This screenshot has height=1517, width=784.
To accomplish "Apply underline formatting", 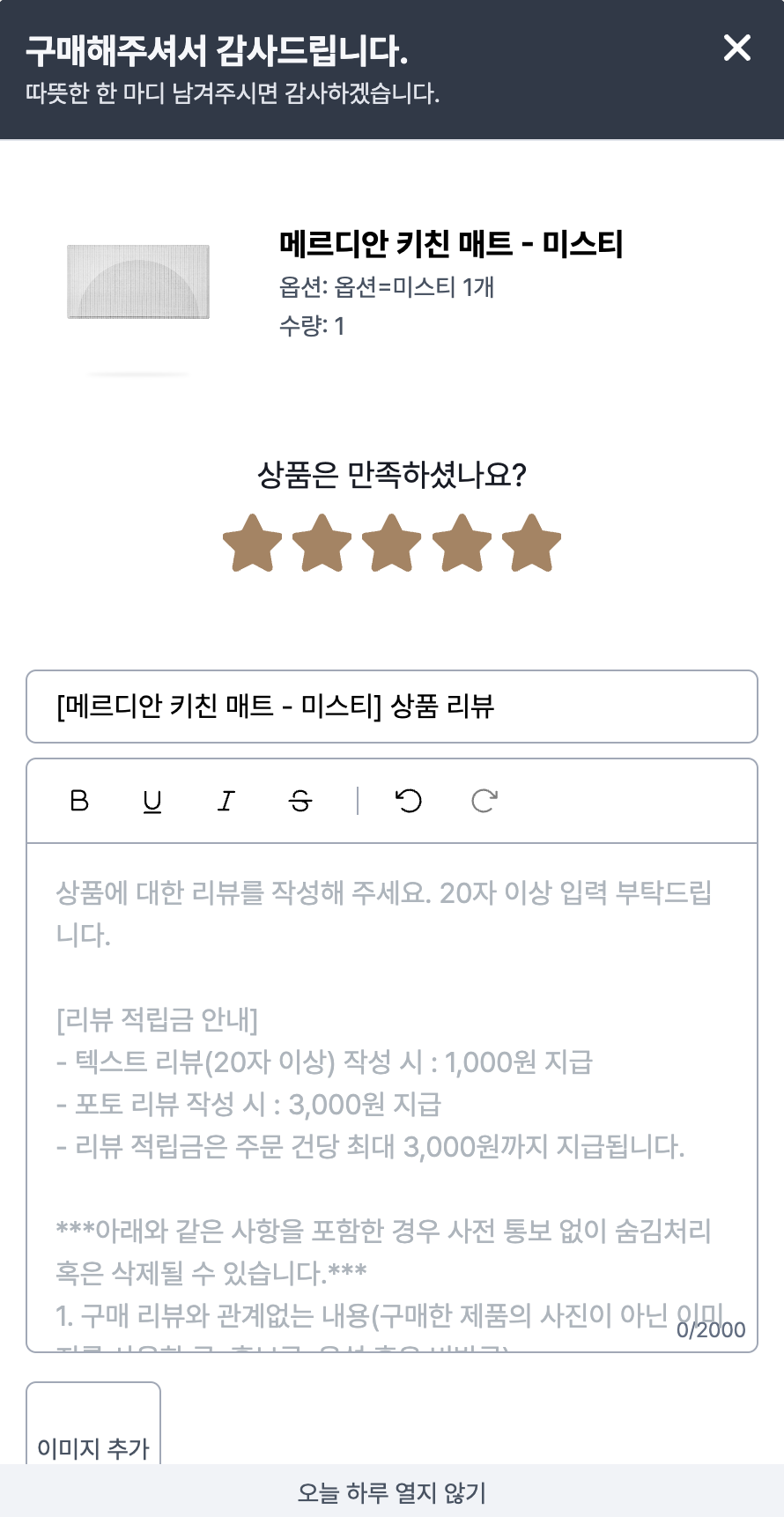I will 152,801.
